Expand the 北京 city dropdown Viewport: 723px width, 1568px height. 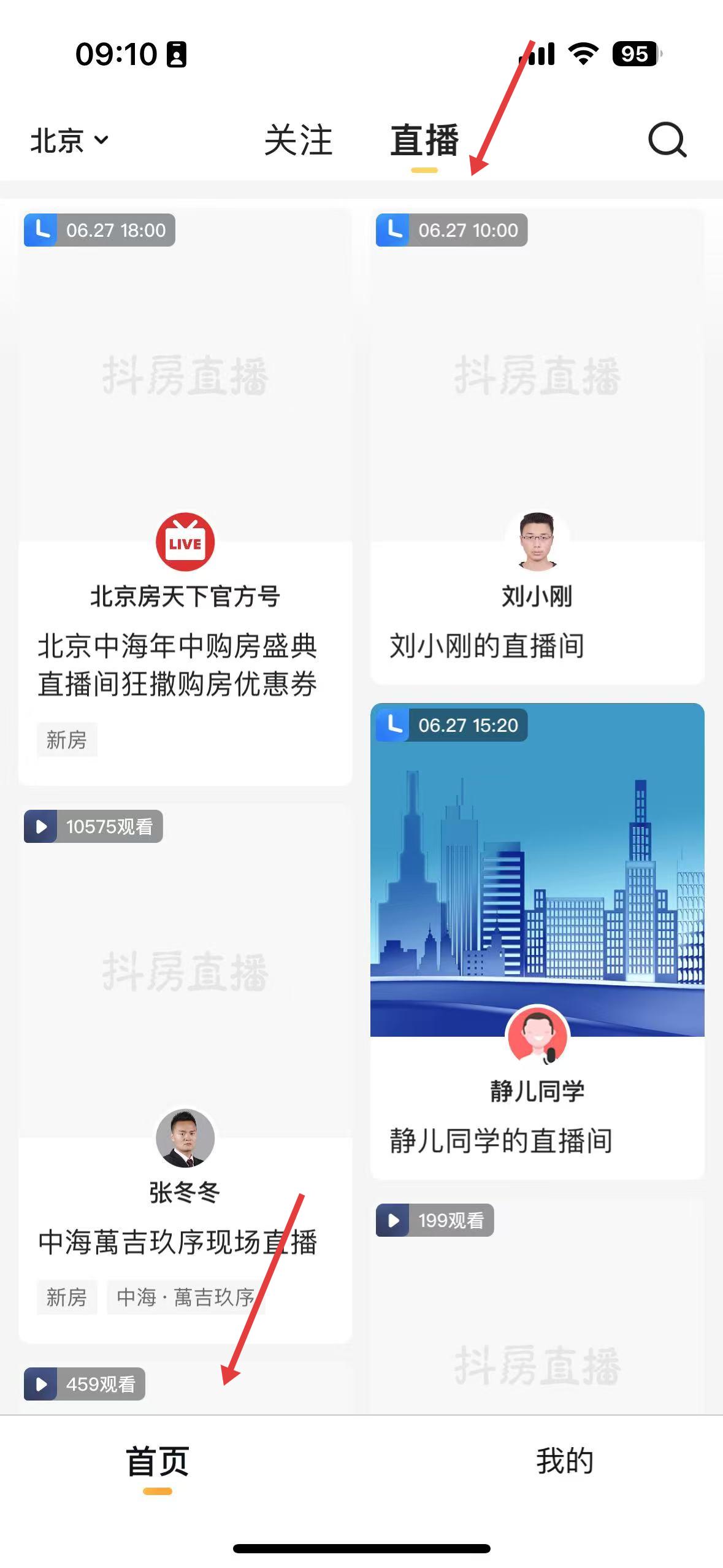click(x=69, y=140)
